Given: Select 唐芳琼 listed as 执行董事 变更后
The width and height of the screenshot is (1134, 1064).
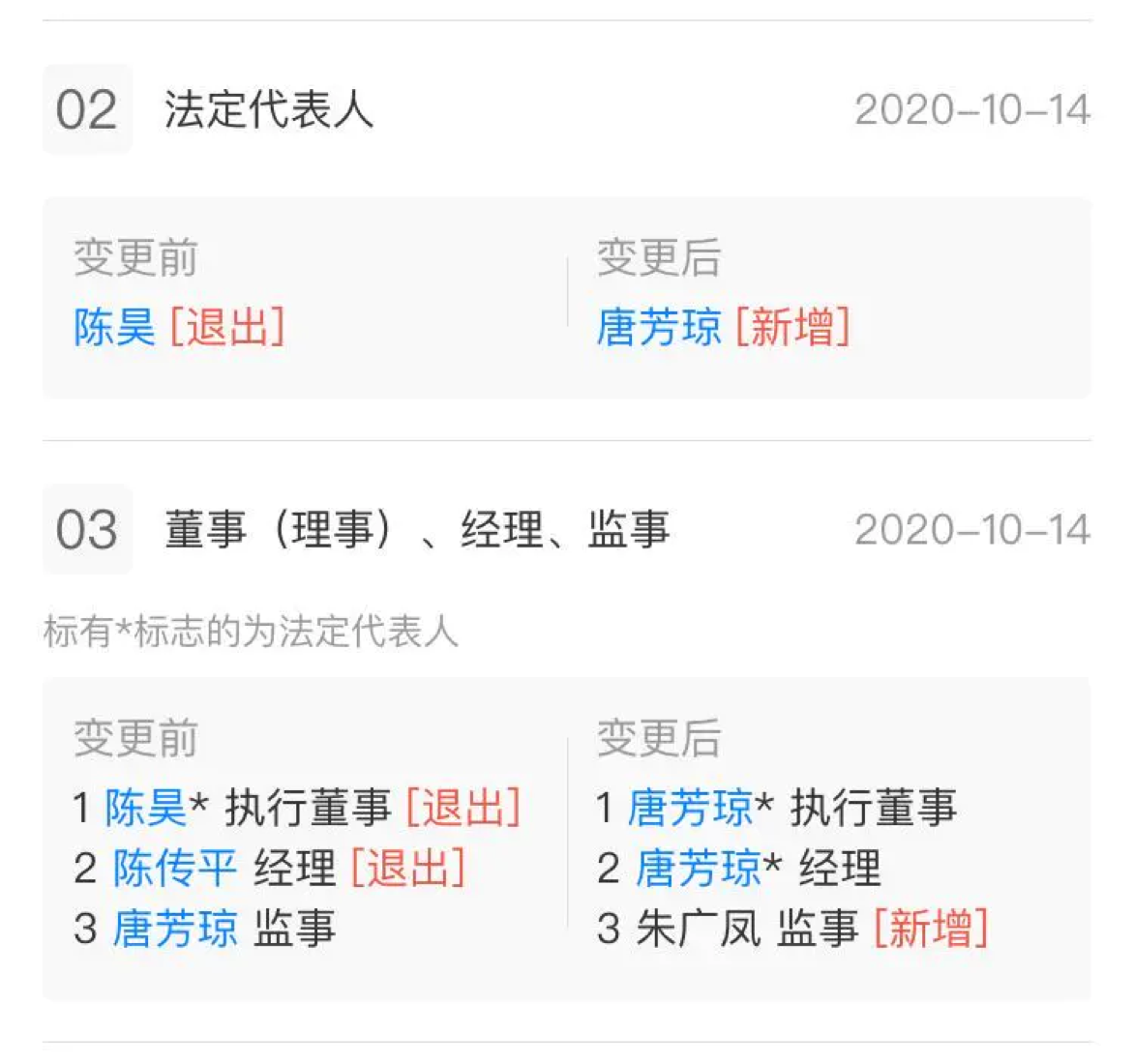Looking at the screenshot, I should click(690, 808).
